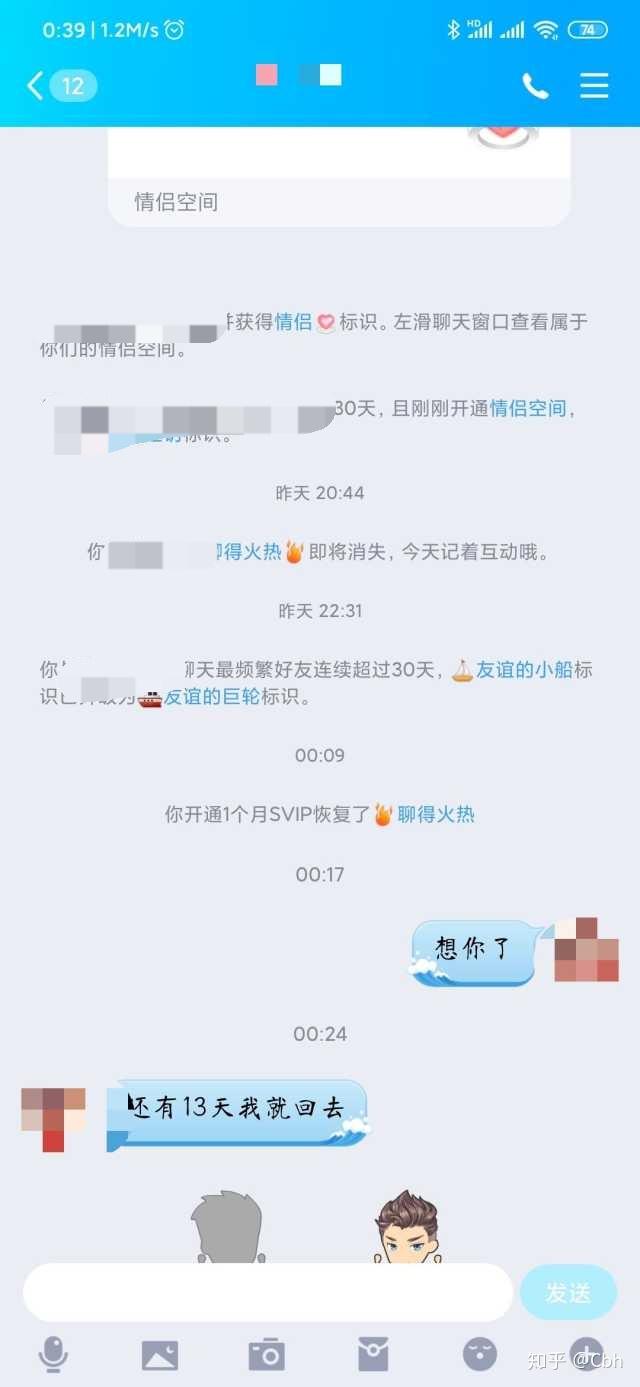Open the emoji panel

coord(480,1354)
